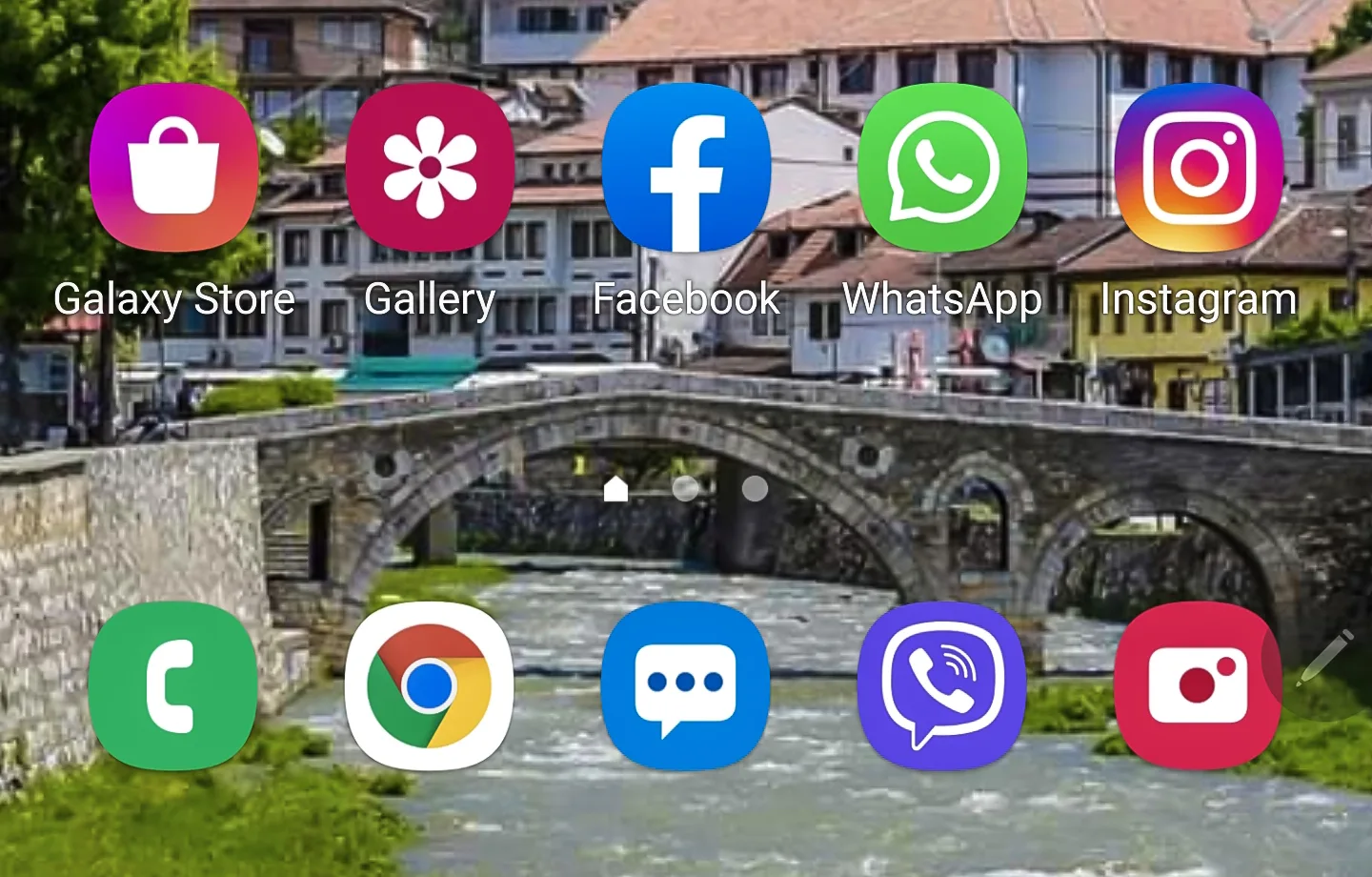Launch the Chrome browser
Screen dimensions: 1372x877
(x=430, y=685)
